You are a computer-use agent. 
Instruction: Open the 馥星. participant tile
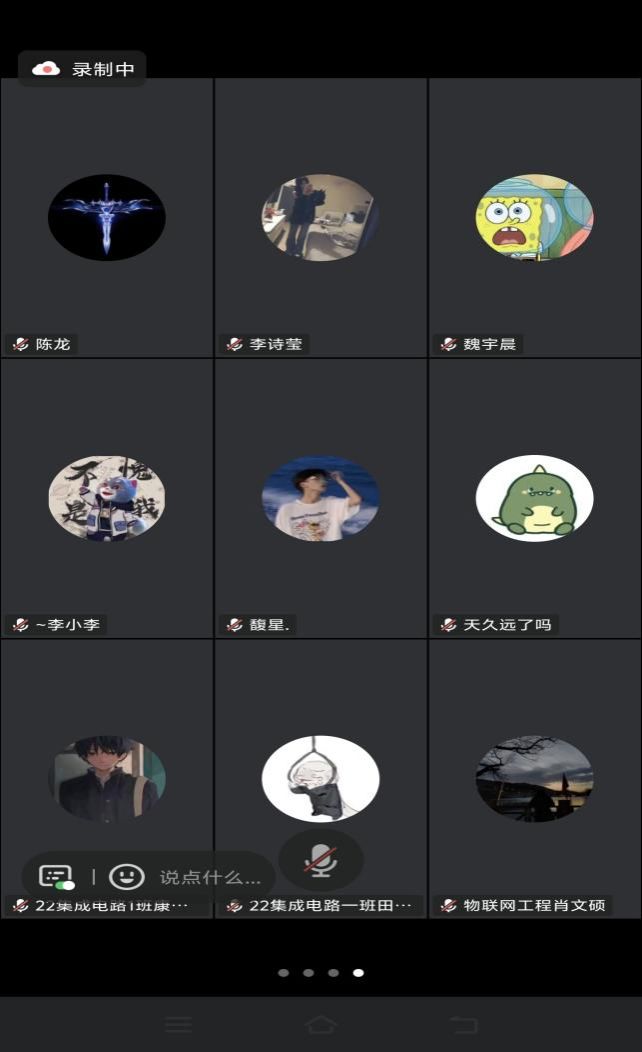click(320, 498)
